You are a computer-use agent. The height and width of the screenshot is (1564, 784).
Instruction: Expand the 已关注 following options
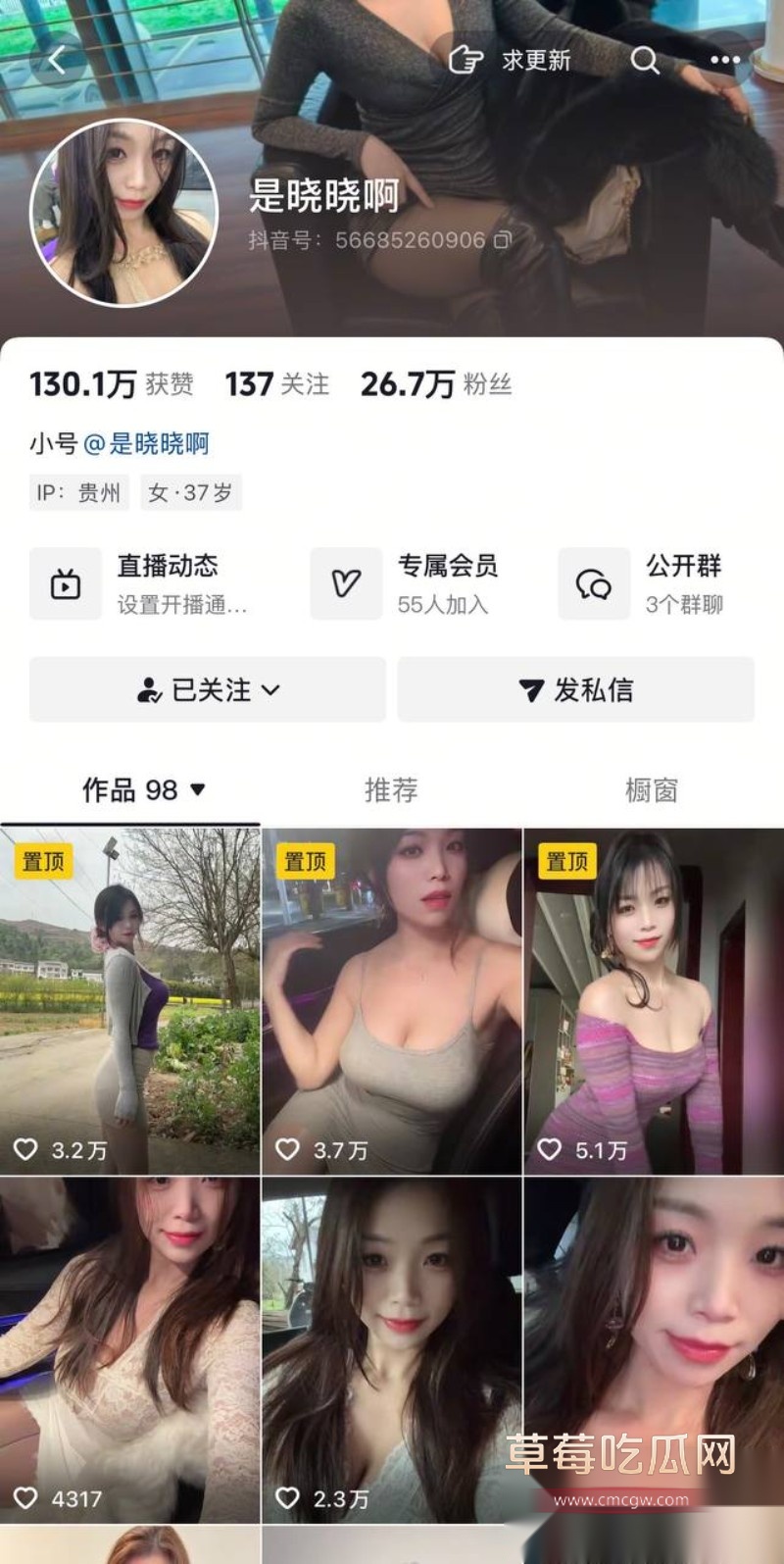coord(208,690)
